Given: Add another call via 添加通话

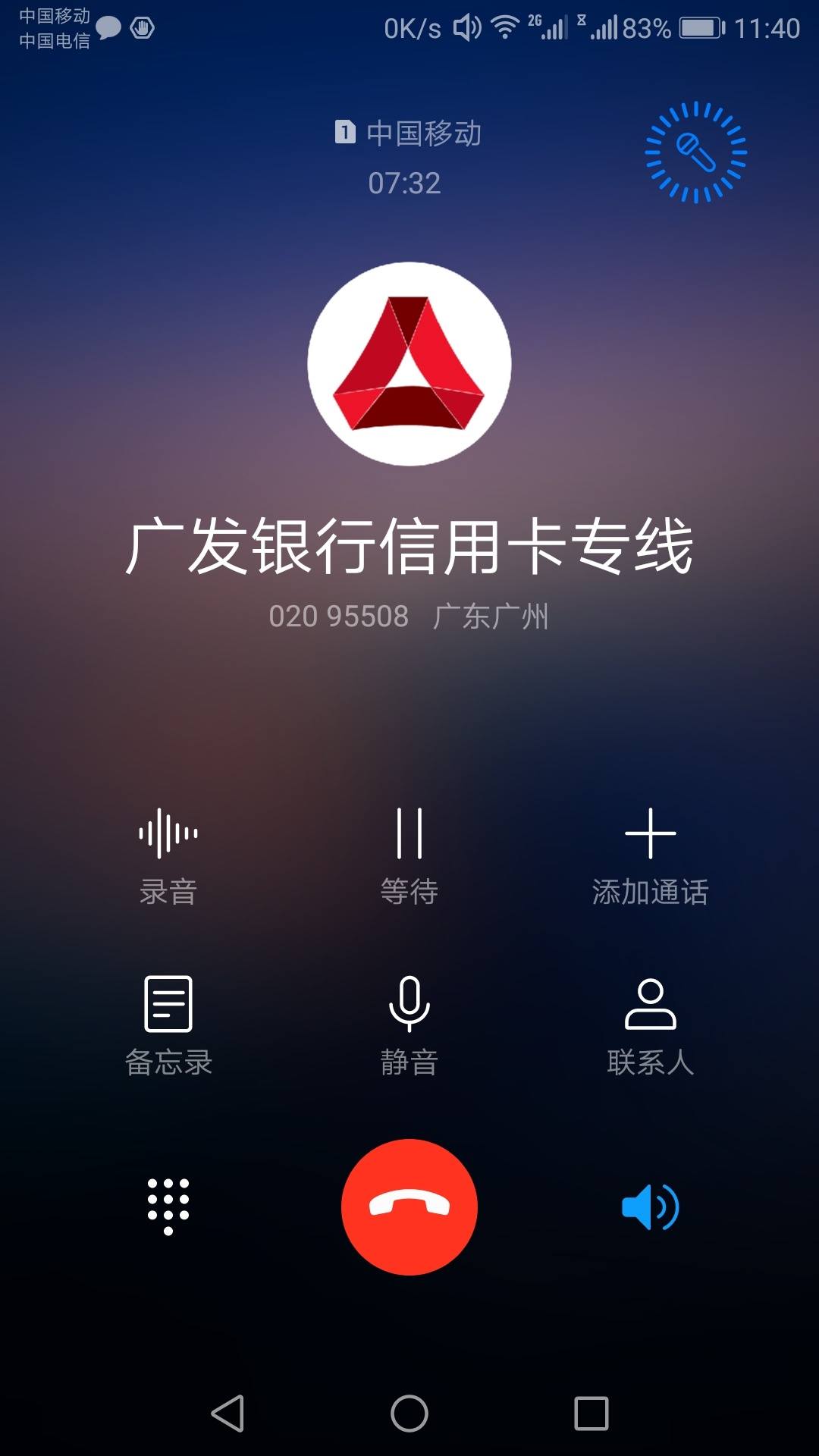Looking at the screenshot, I should point(650,857).
